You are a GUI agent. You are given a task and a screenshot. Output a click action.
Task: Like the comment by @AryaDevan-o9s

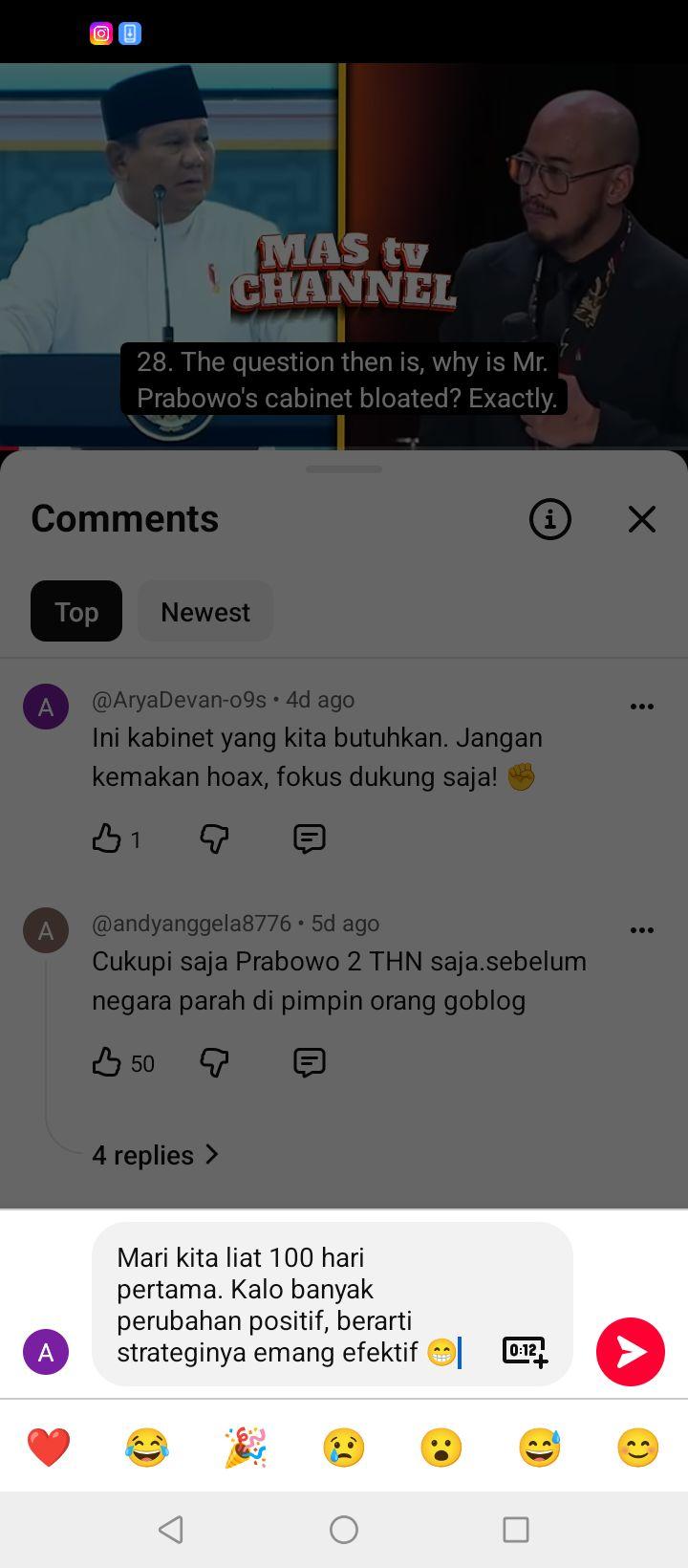[106, 838]
